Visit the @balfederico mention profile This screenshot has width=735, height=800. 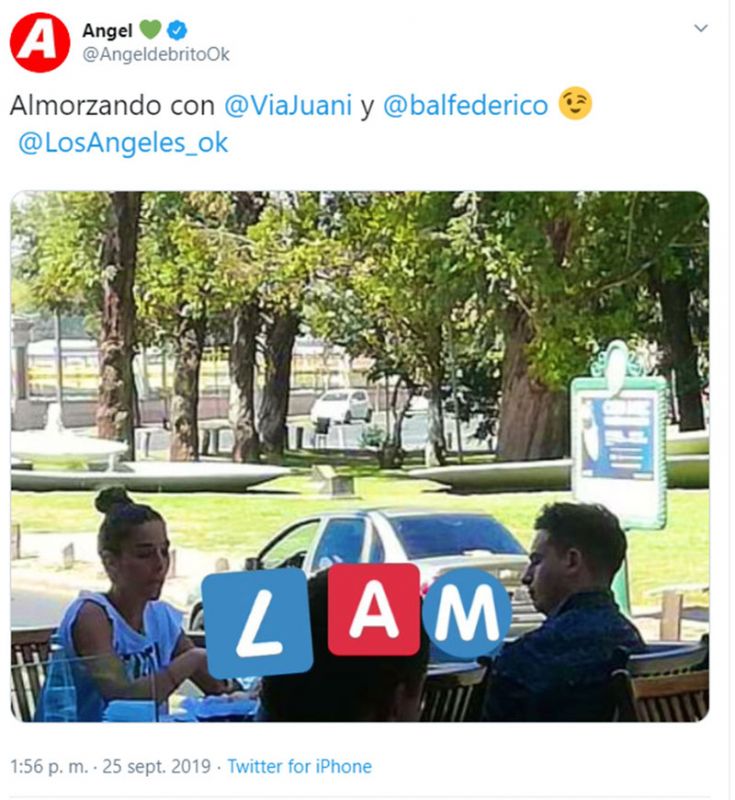[x=465, y=105]
